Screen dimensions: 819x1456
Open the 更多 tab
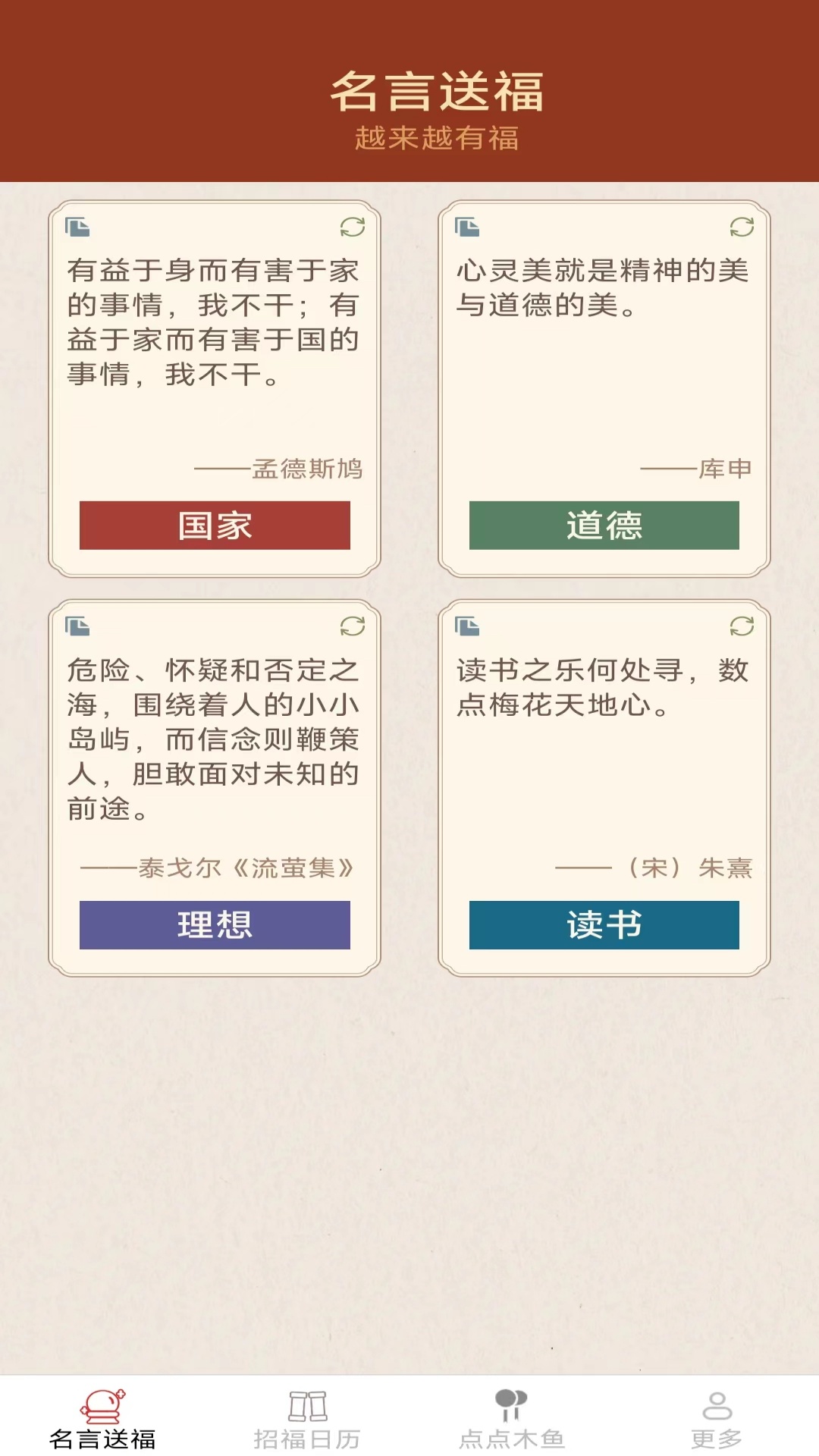pyautogui.click(x=717, y=1418)
